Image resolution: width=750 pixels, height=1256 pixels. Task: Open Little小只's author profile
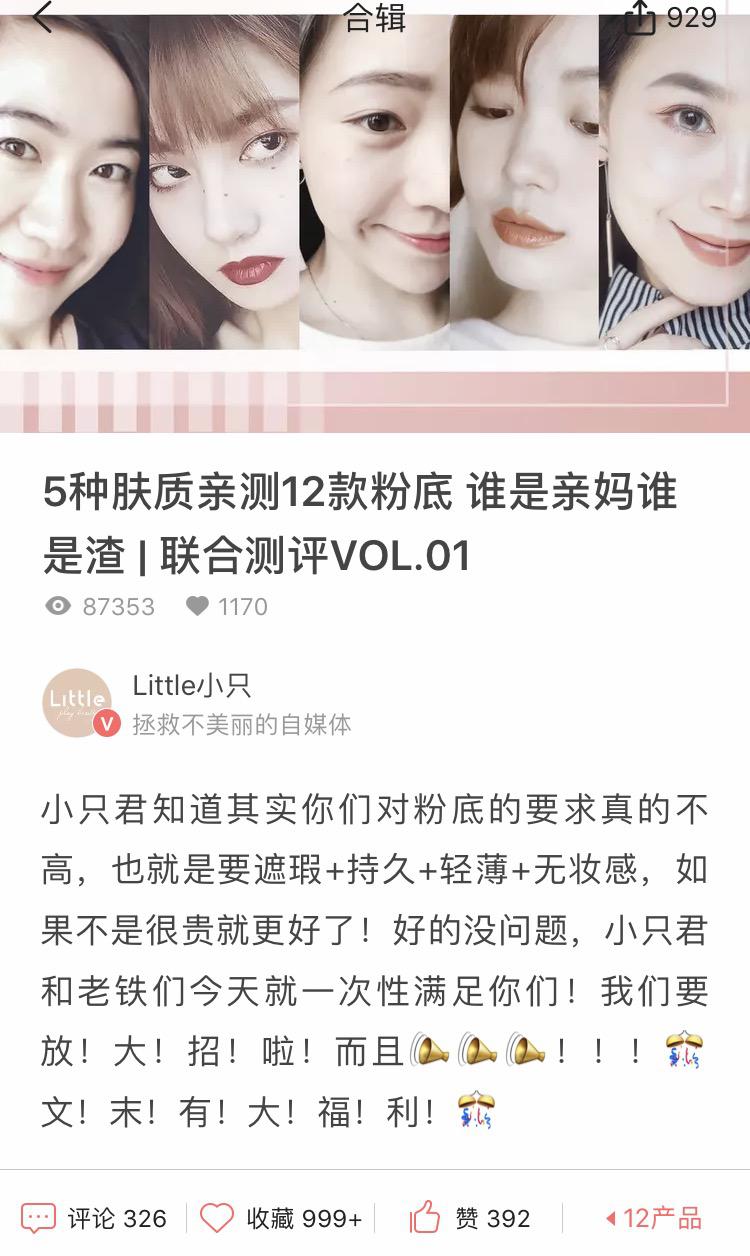coord(192,686)
